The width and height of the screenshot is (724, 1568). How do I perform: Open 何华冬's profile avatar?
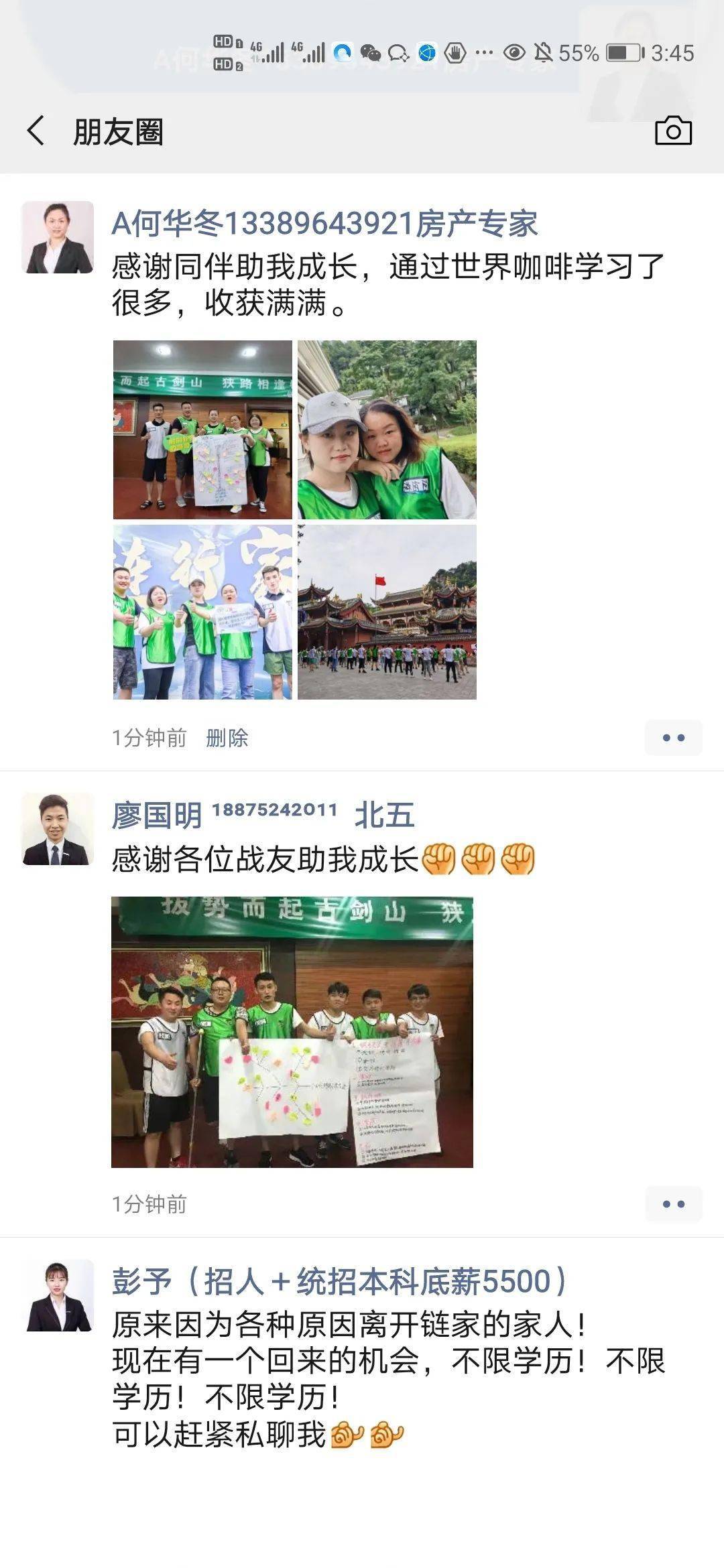(58, 237)
